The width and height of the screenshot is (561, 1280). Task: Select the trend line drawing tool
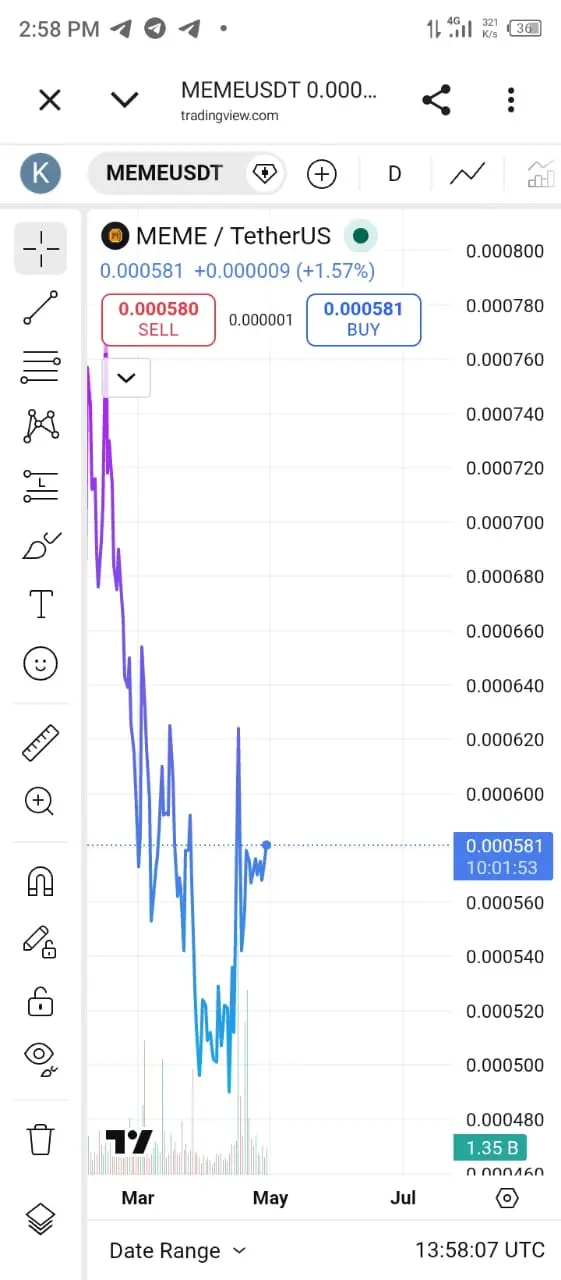(41, 308)
